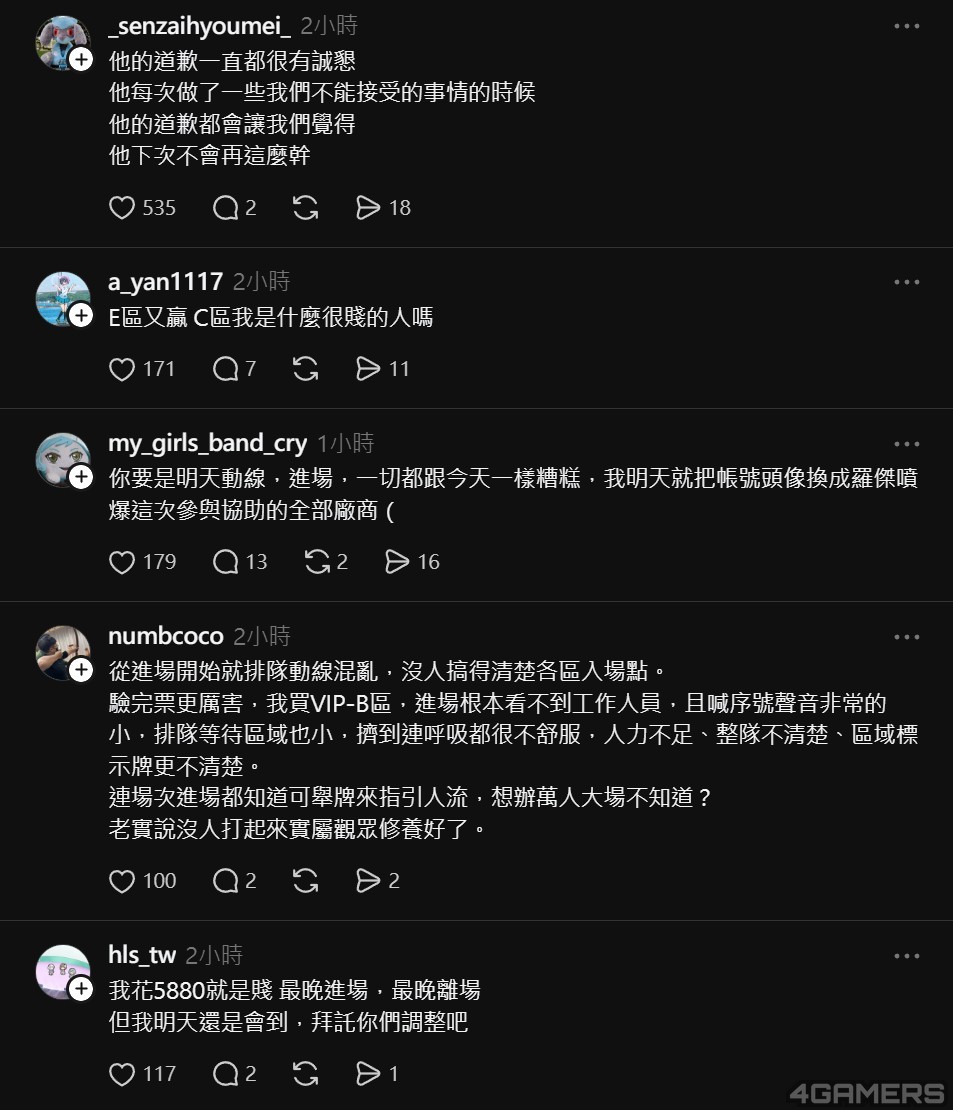Reply to hls_tw's post
Screen dimensions: 953x1110
(226, 1074)
